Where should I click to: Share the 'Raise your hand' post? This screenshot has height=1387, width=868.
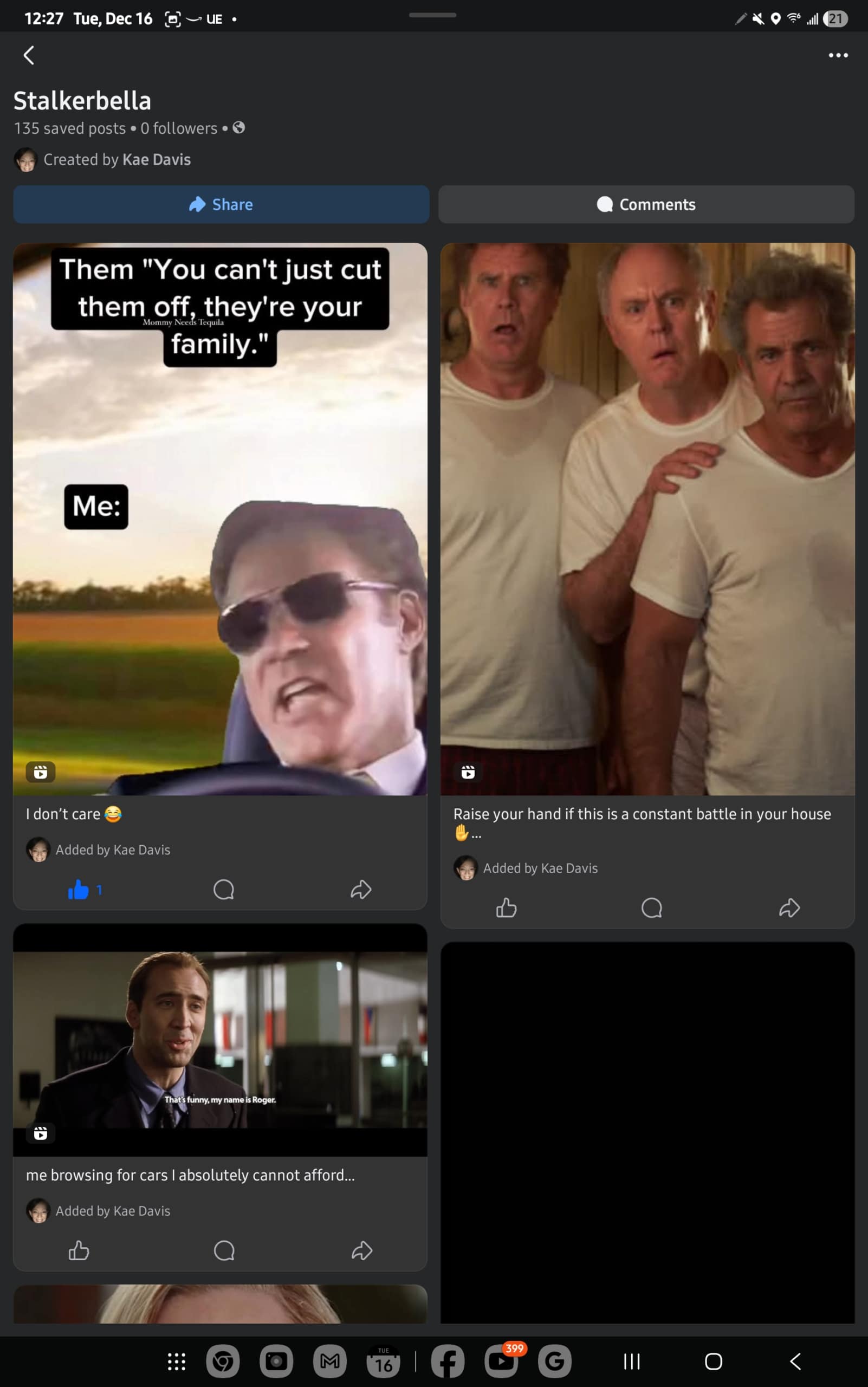coord(789,908)
